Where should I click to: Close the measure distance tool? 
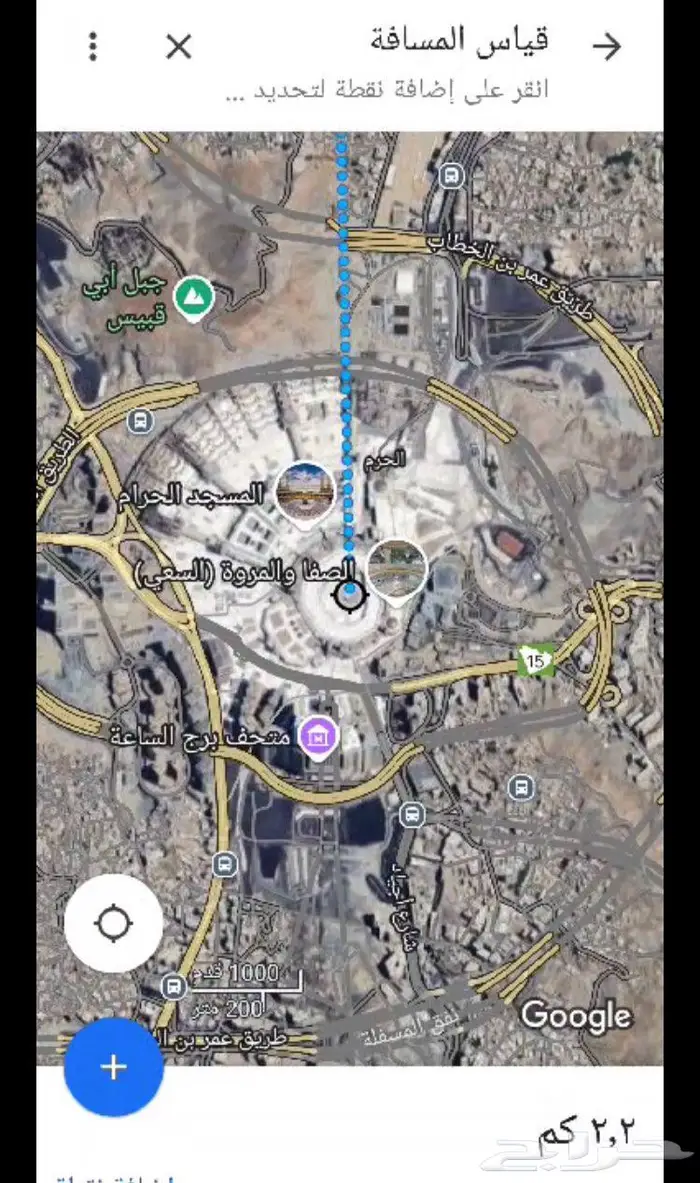pos(178,46)
